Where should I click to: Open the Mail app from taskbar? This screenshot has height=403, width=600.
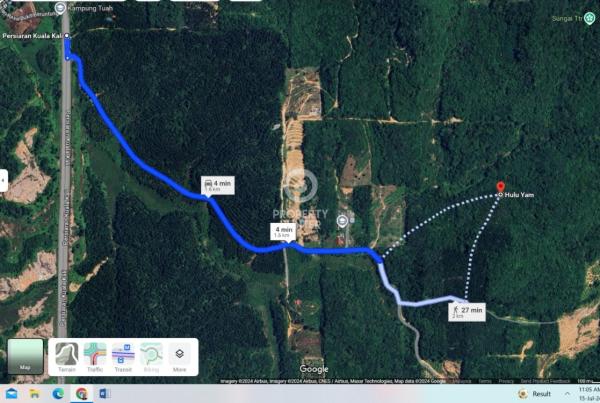(x=12, y=394)
